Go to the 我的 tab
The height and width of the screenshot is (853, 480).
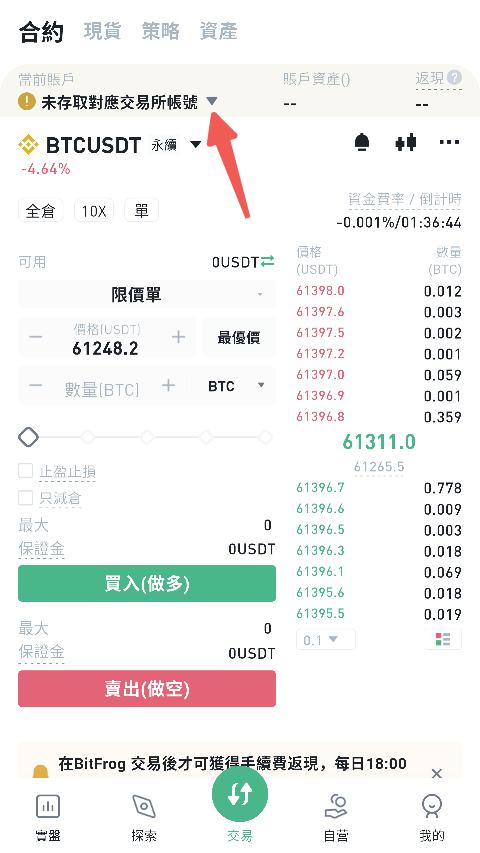pyautogui.click(x=432, y=817)
